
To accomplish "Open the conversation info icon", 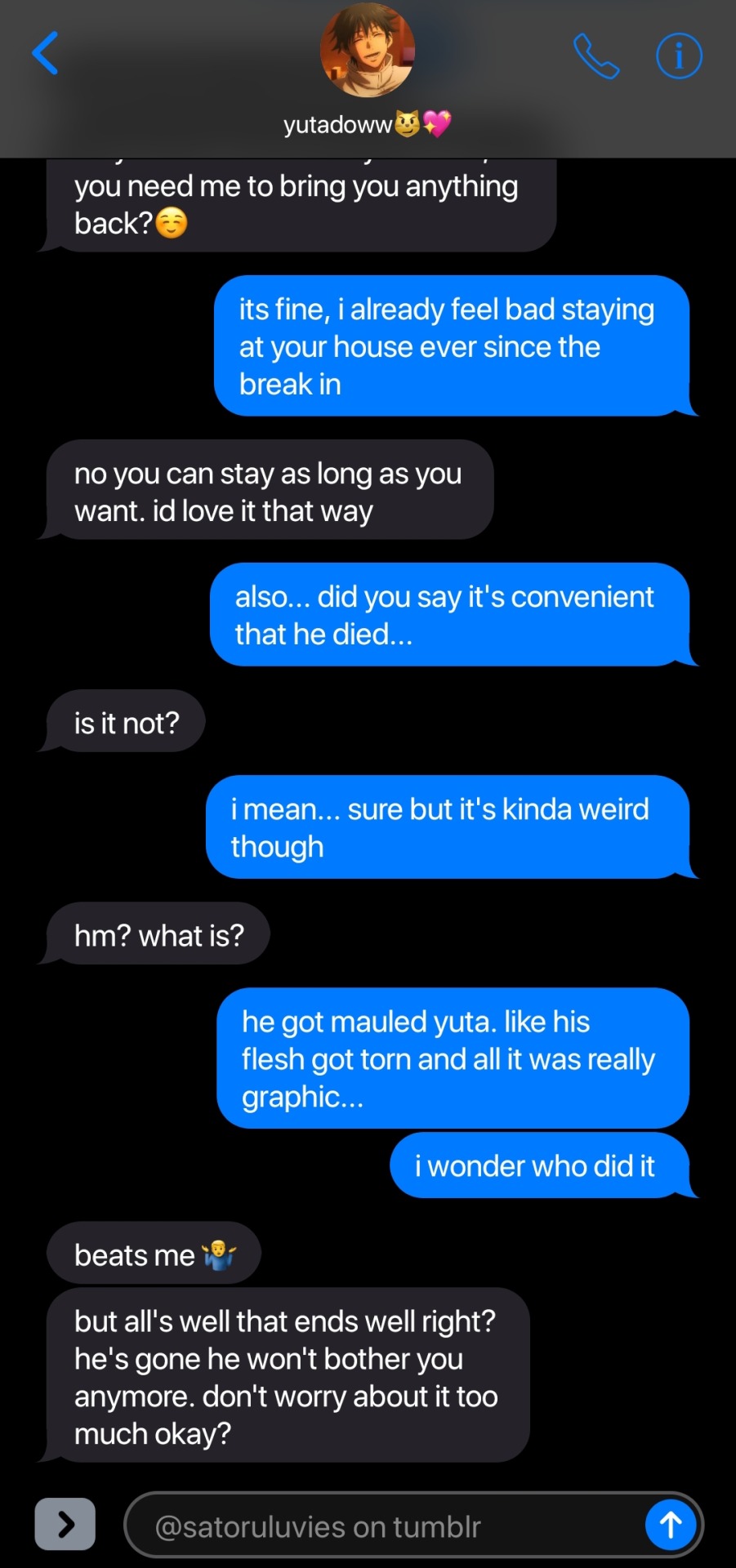I will coord(679,56).
